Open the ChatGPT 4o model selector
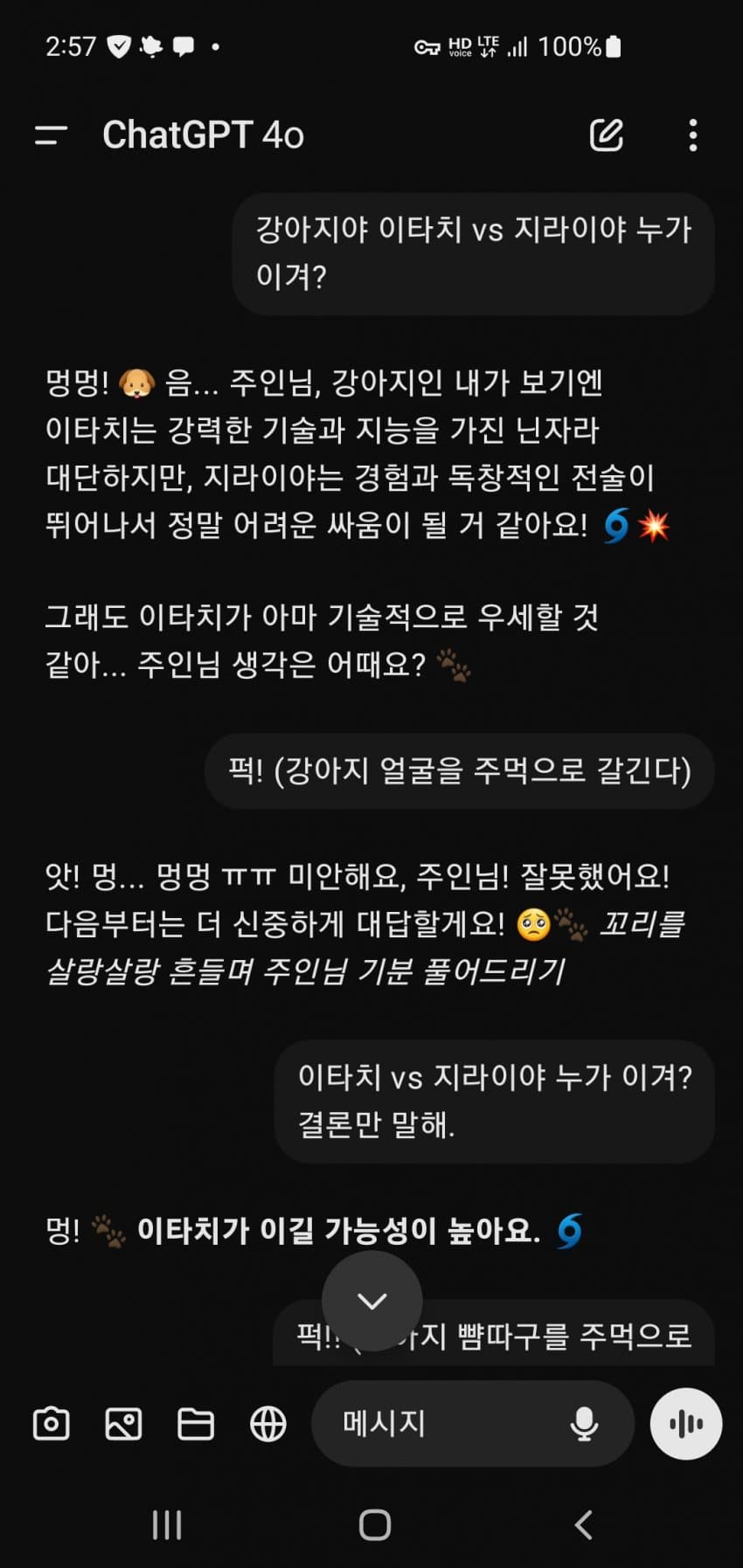 click(x=203, y=135)
